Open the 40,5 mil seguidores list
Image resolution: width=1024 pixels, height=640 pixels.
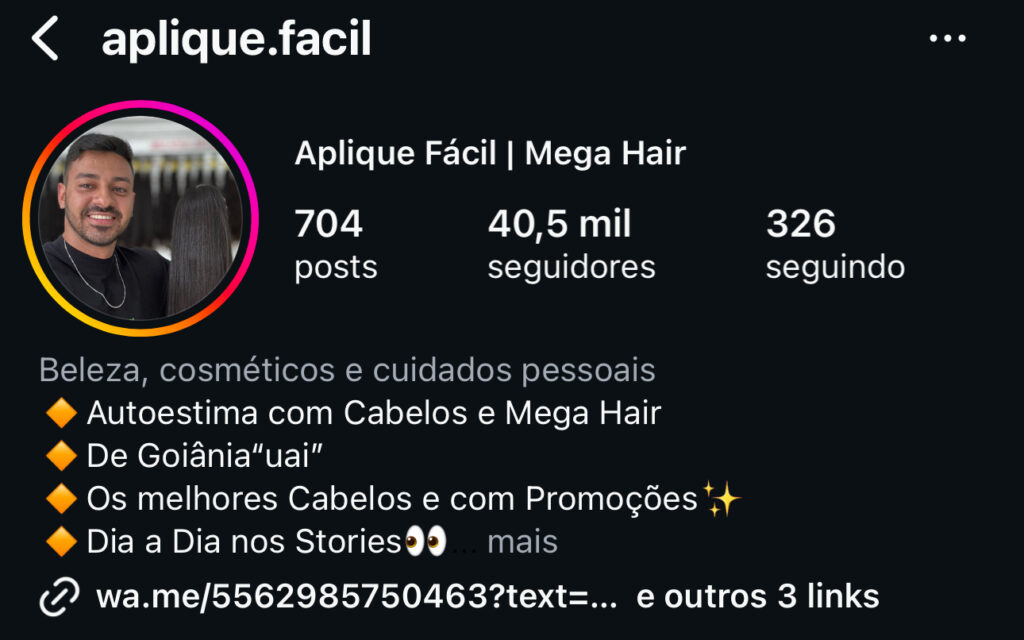571,245
